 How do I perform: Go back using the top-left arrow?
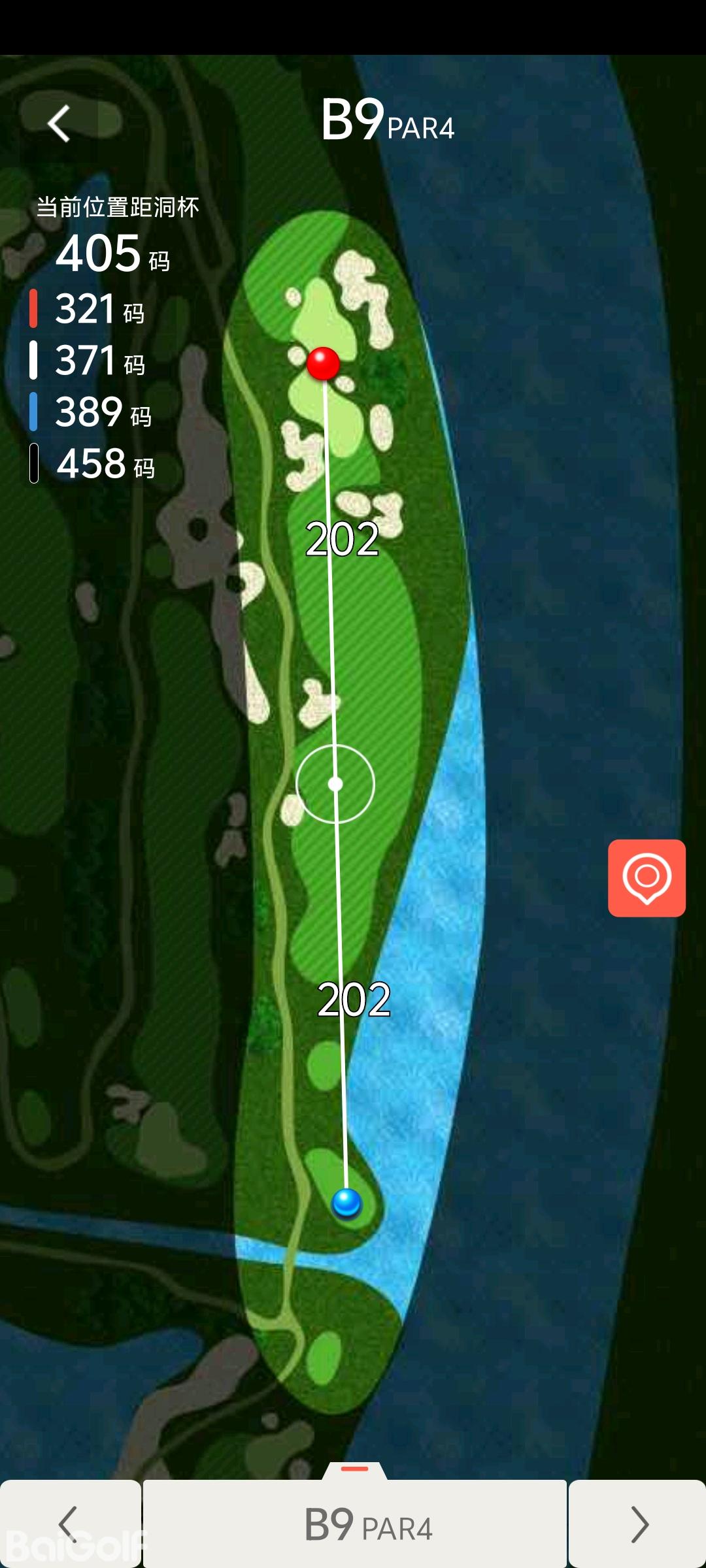(59, 123)
